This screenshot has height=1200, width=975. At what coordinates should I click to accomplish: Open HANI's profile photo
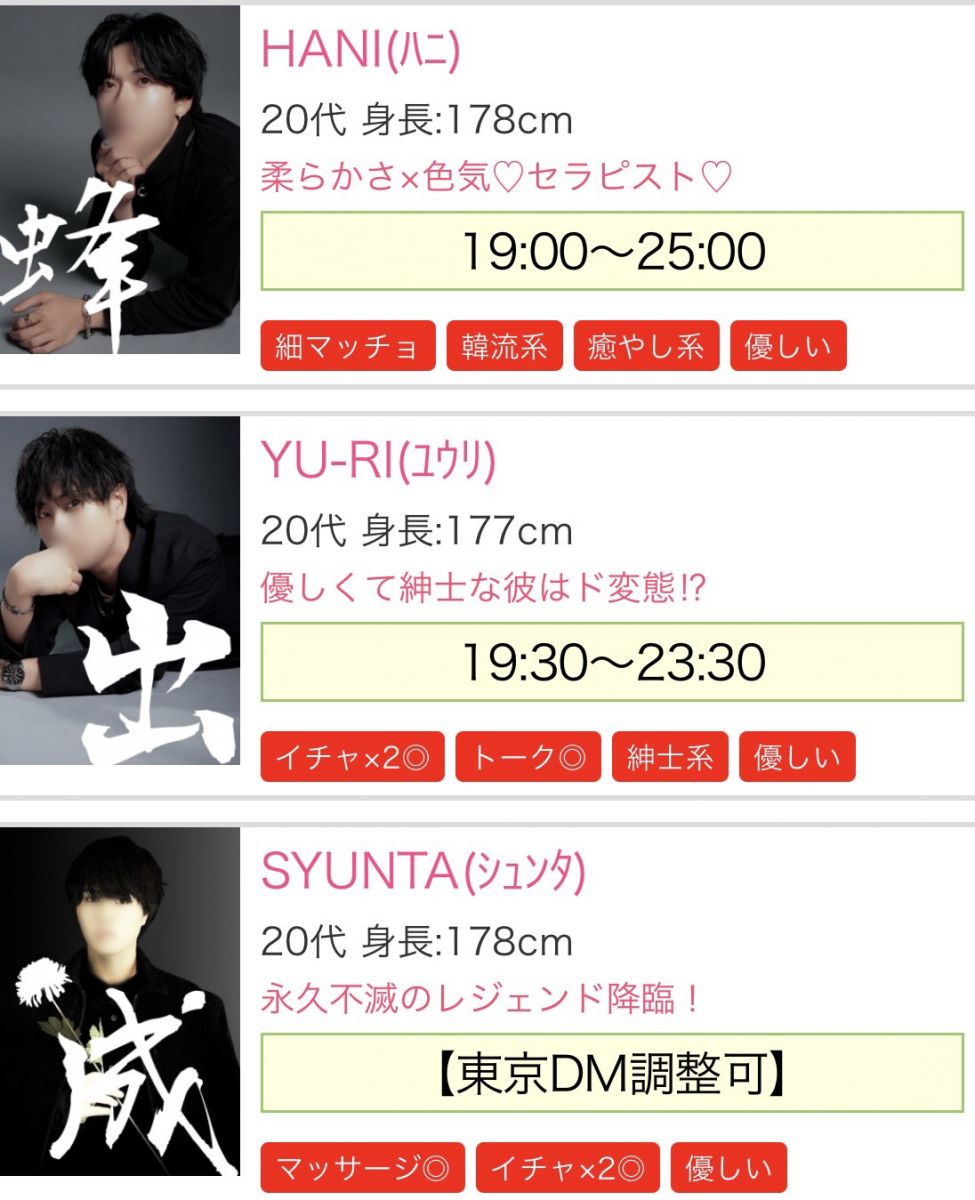(x=120, y=180)
